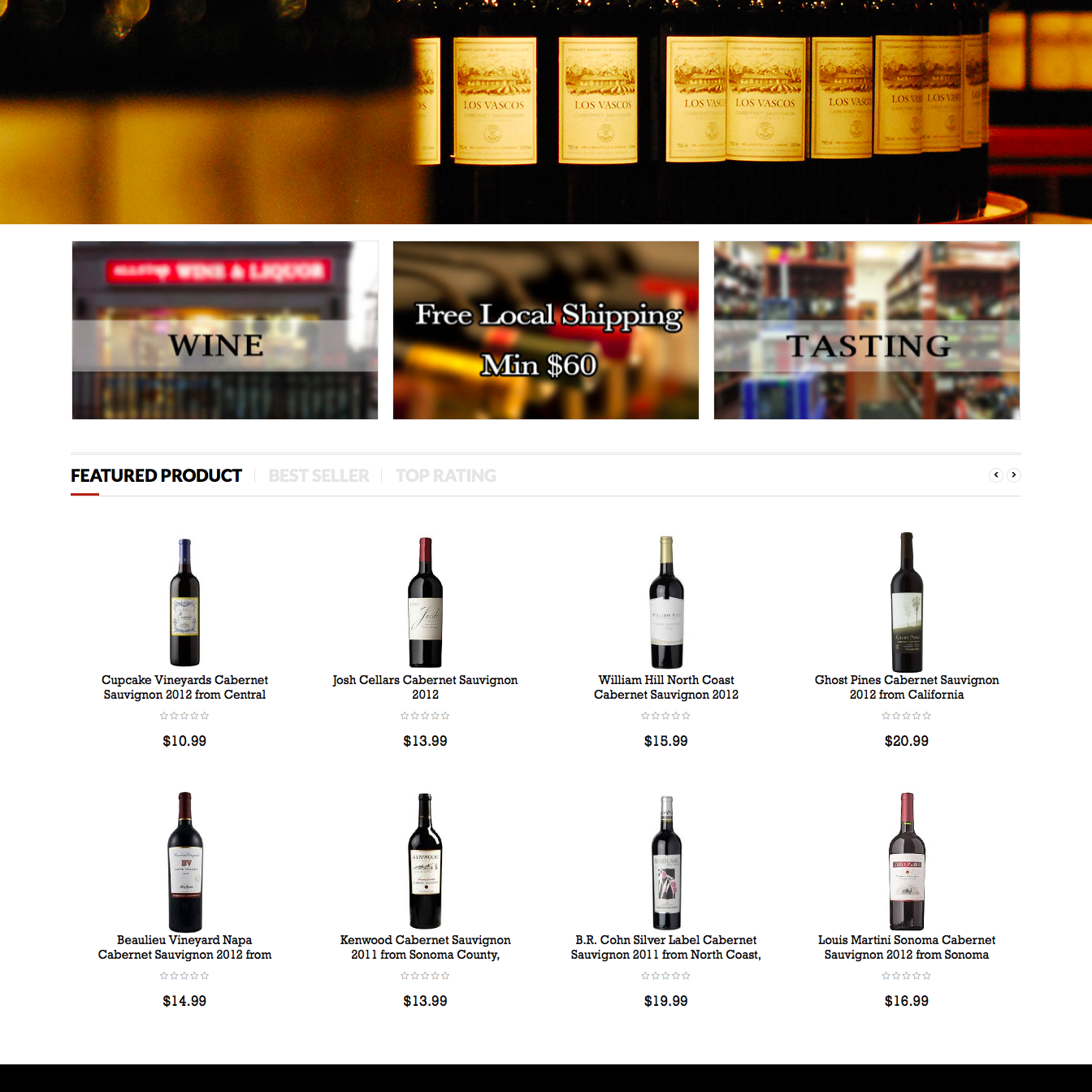Open the WINE category banner
Image resolution: width=1092 pixels, height=1092 pixels.
[225, 331]
